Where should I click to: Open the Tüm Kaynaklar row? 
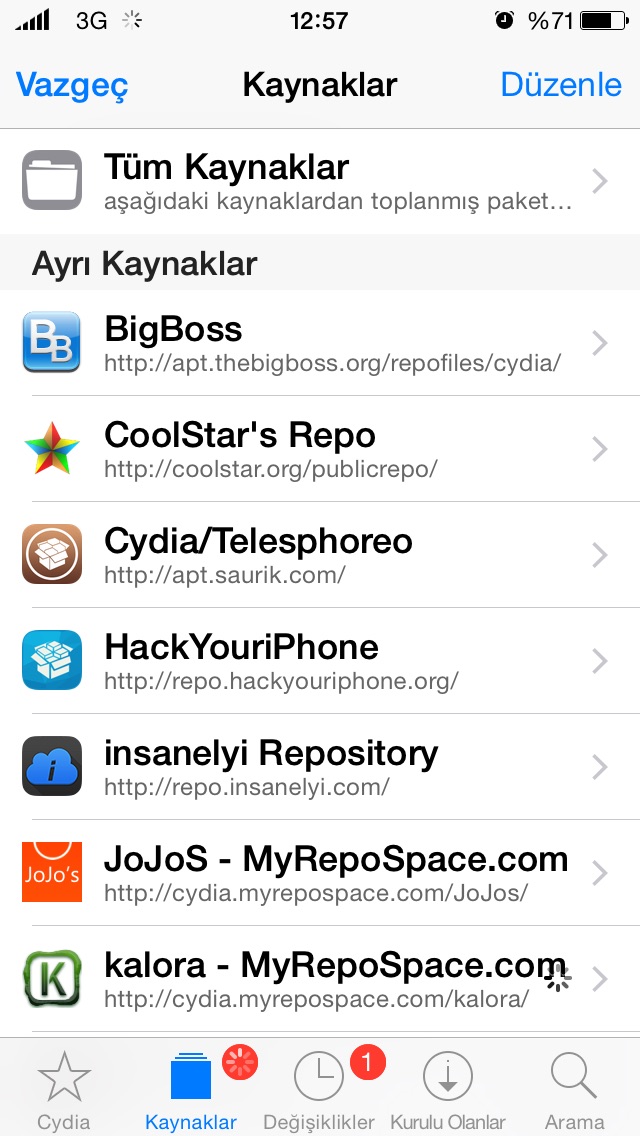[x=320, y=181]
